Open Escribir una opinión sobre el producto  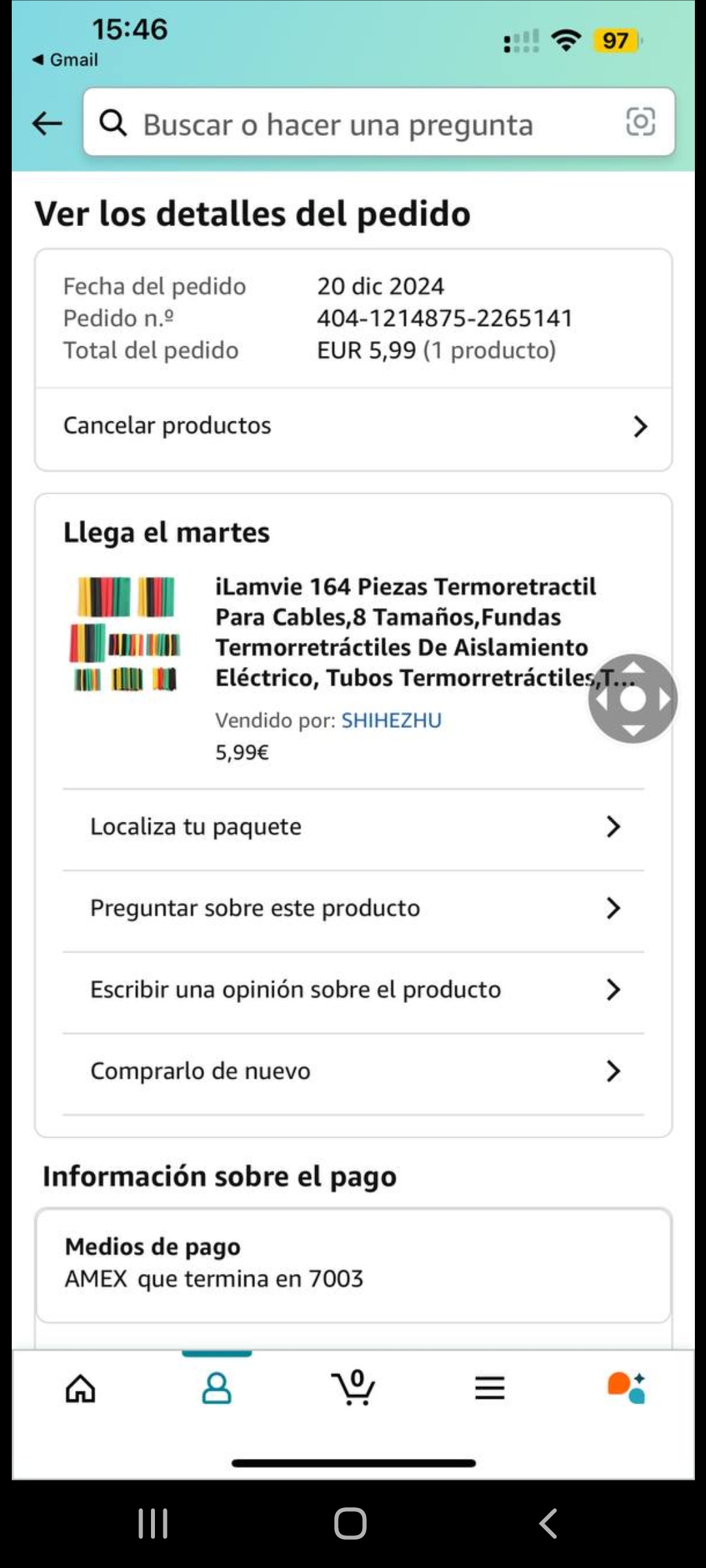point(353,990)
